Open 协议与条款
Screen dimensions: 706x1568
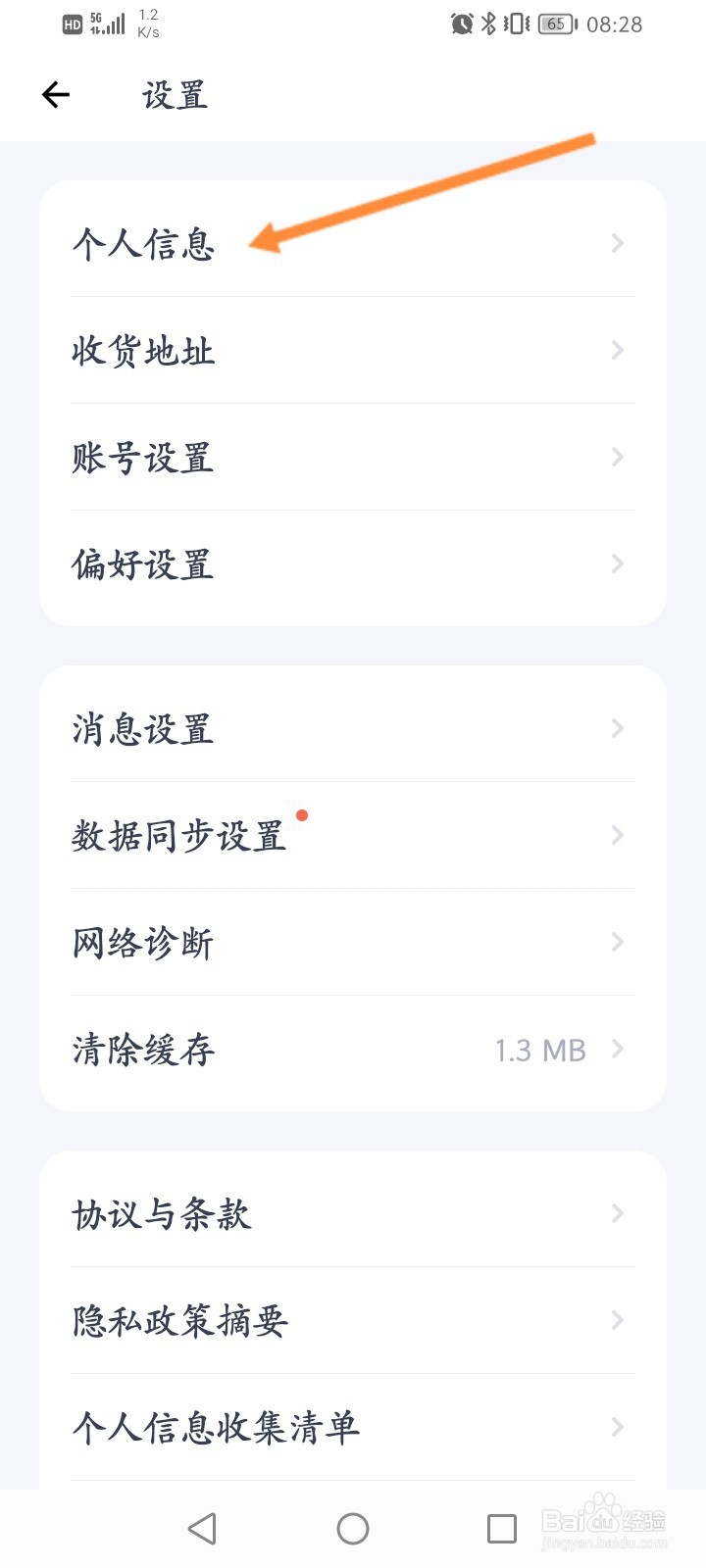click(x=353, y=1213)
